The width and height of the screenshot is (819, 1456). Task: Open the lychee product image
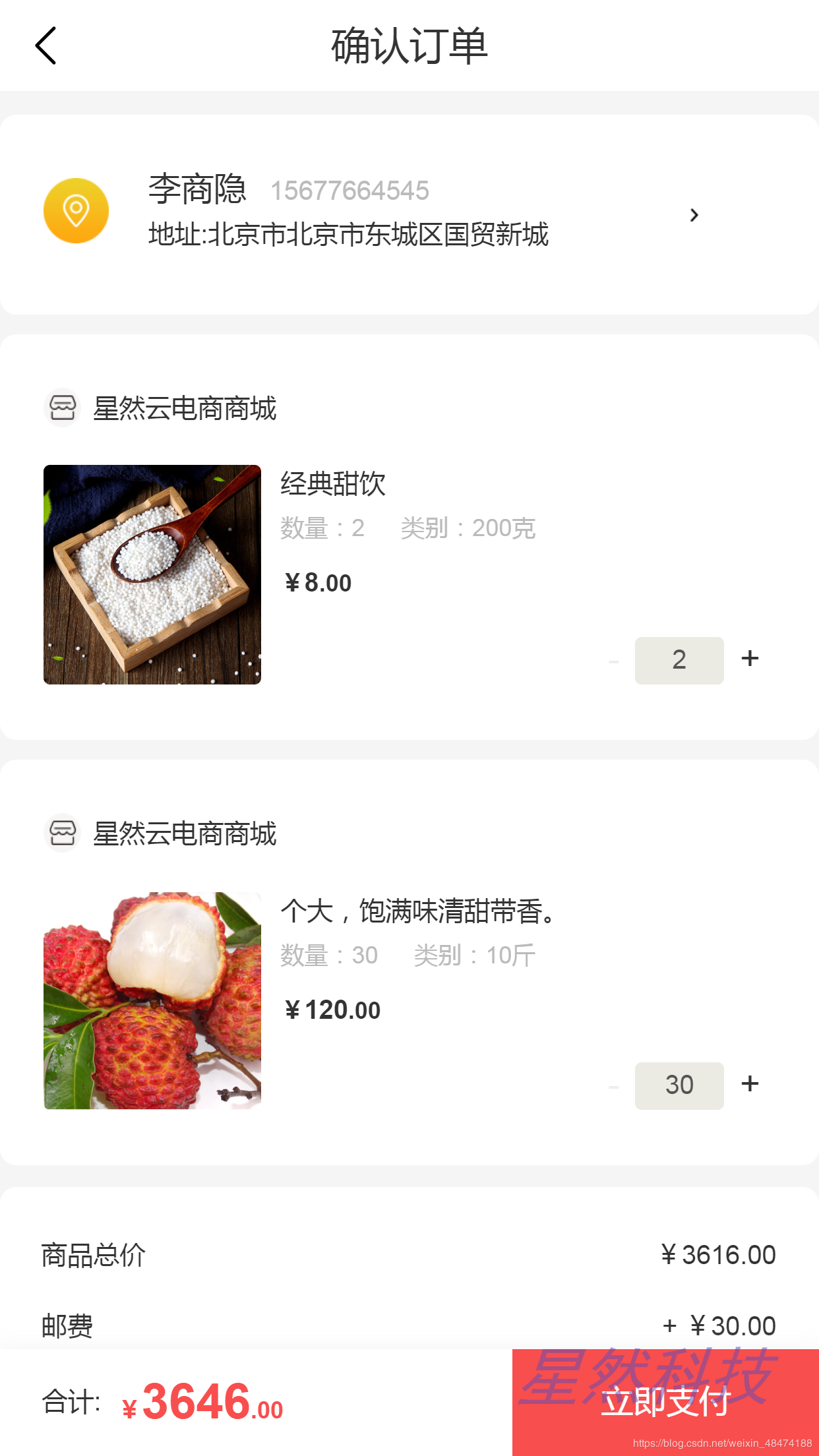[152, 1000]
